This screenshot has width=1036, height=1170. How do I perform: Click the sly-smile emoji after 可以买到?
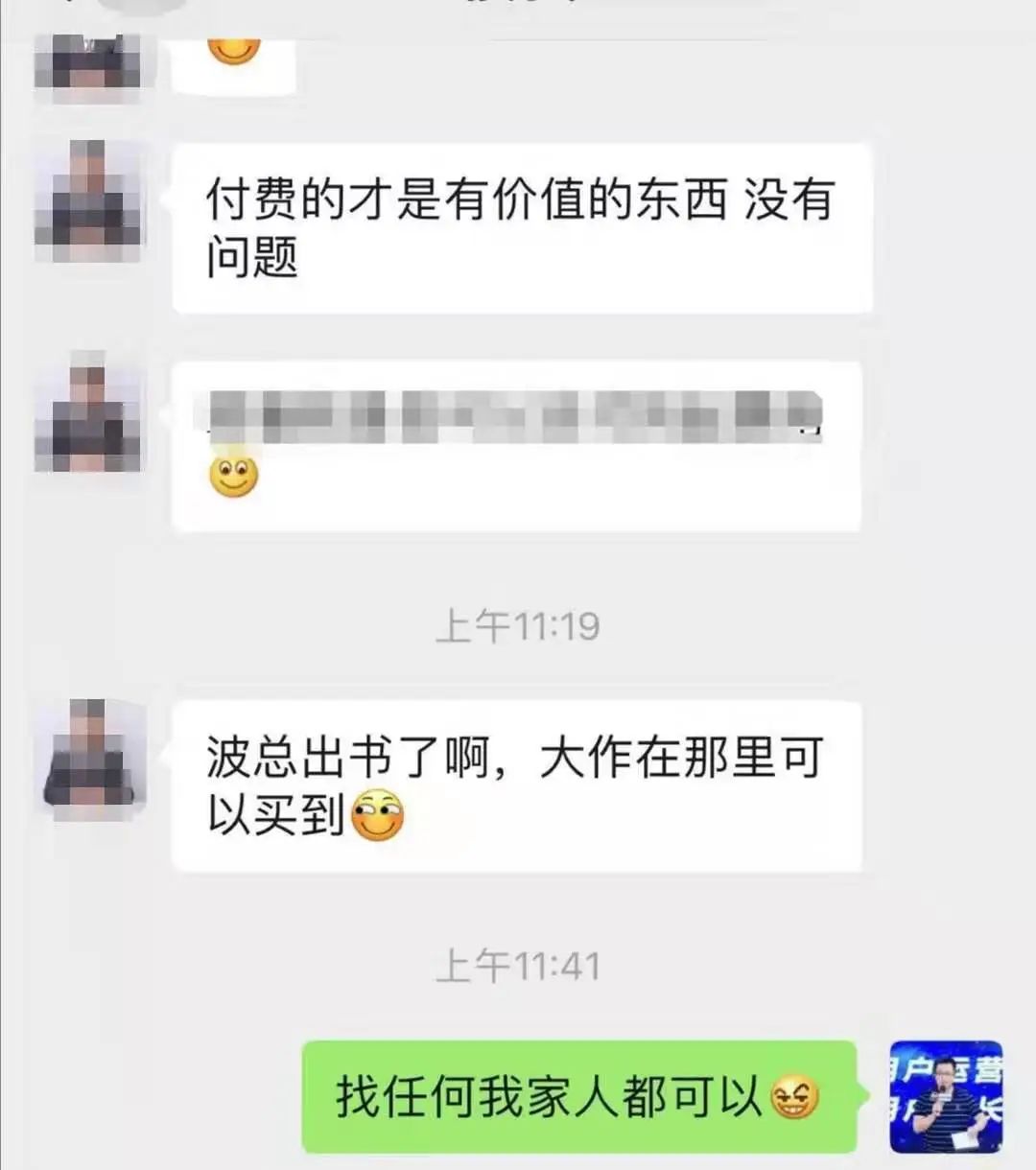380,814
